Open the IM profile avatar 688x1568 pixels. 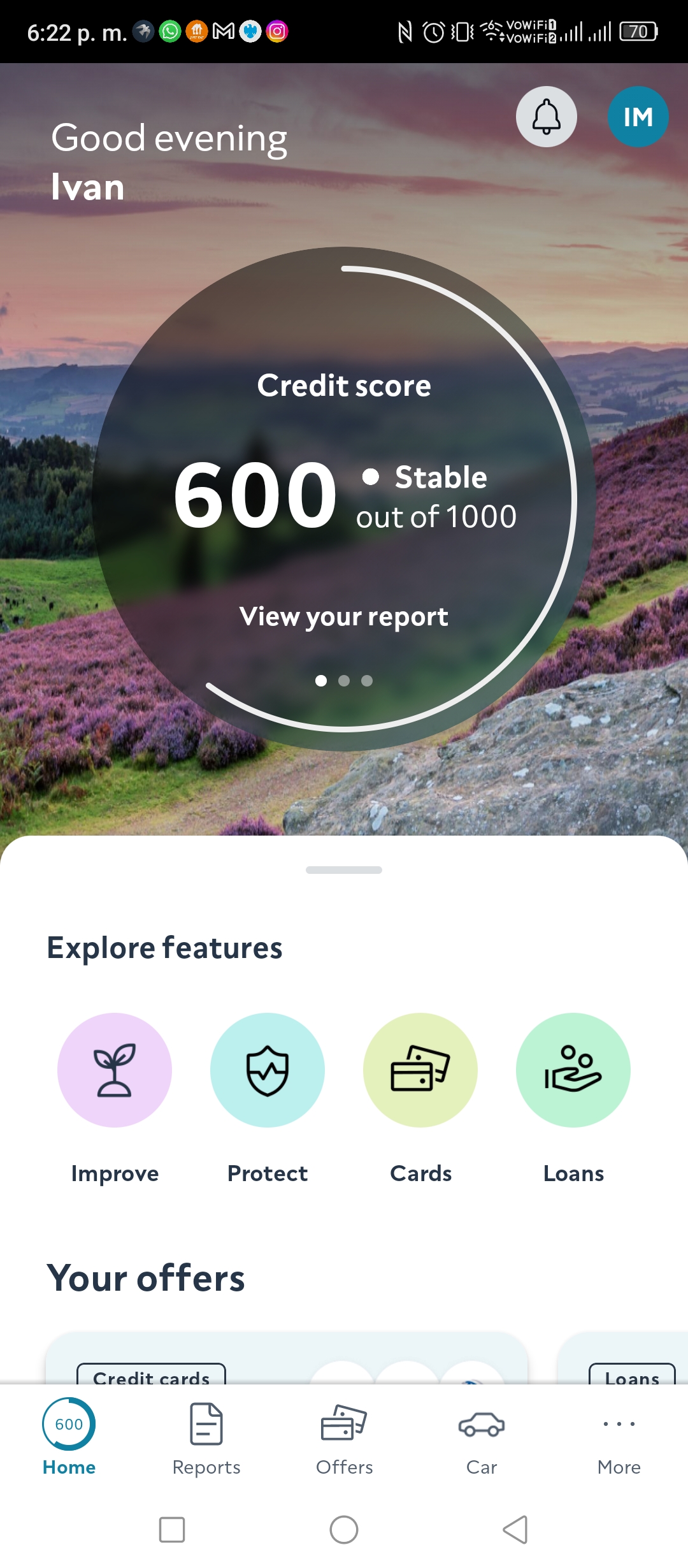click(638, 117)
